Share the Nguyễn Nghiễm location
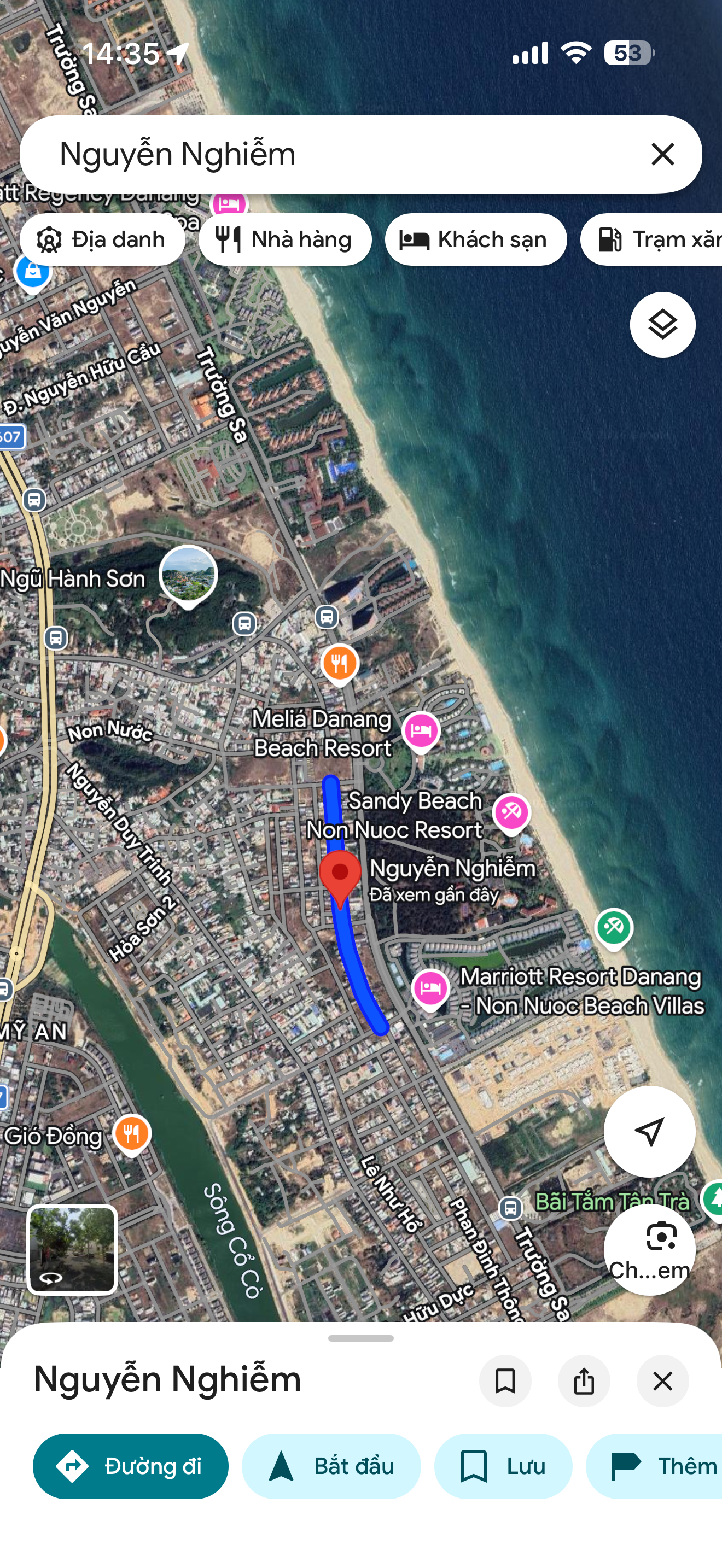The image size is (722, 1568). pyautogui.click(x=583, y=1380)
